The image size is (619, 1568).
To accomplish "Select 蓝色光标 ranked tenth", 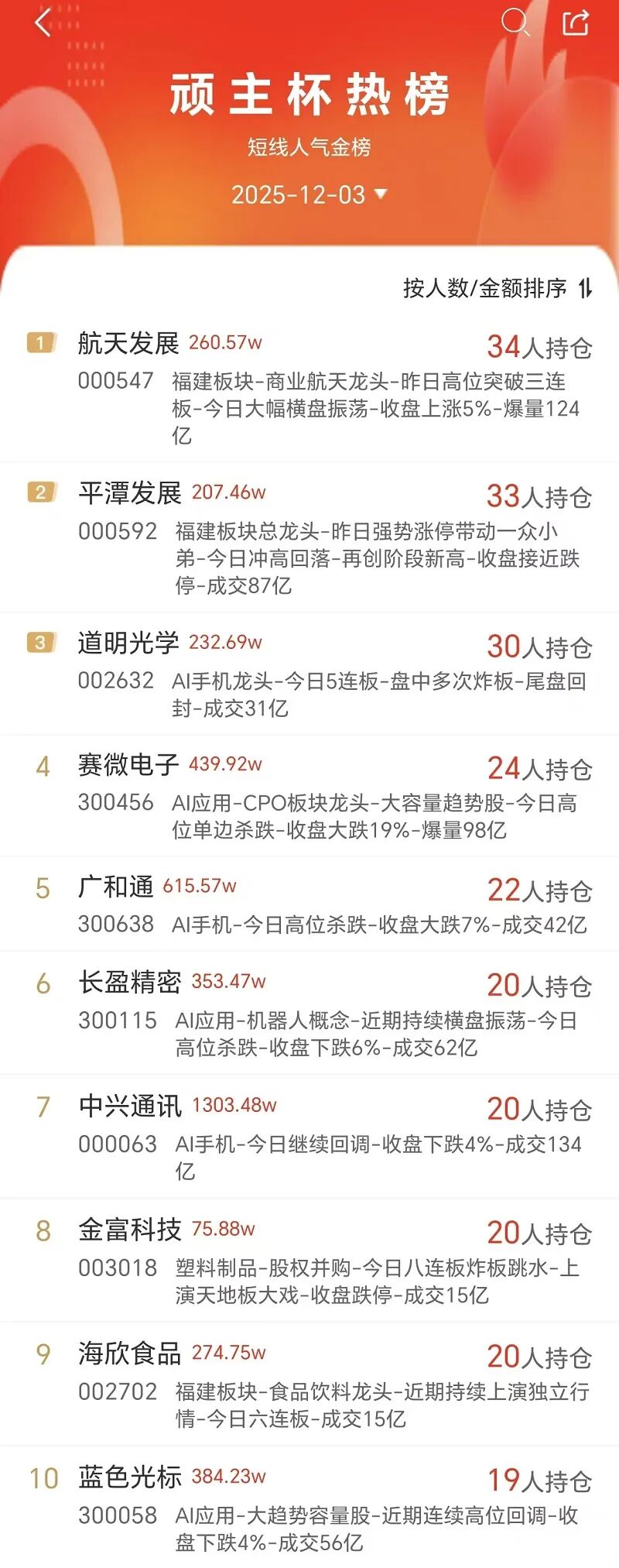I will 309,1508.
